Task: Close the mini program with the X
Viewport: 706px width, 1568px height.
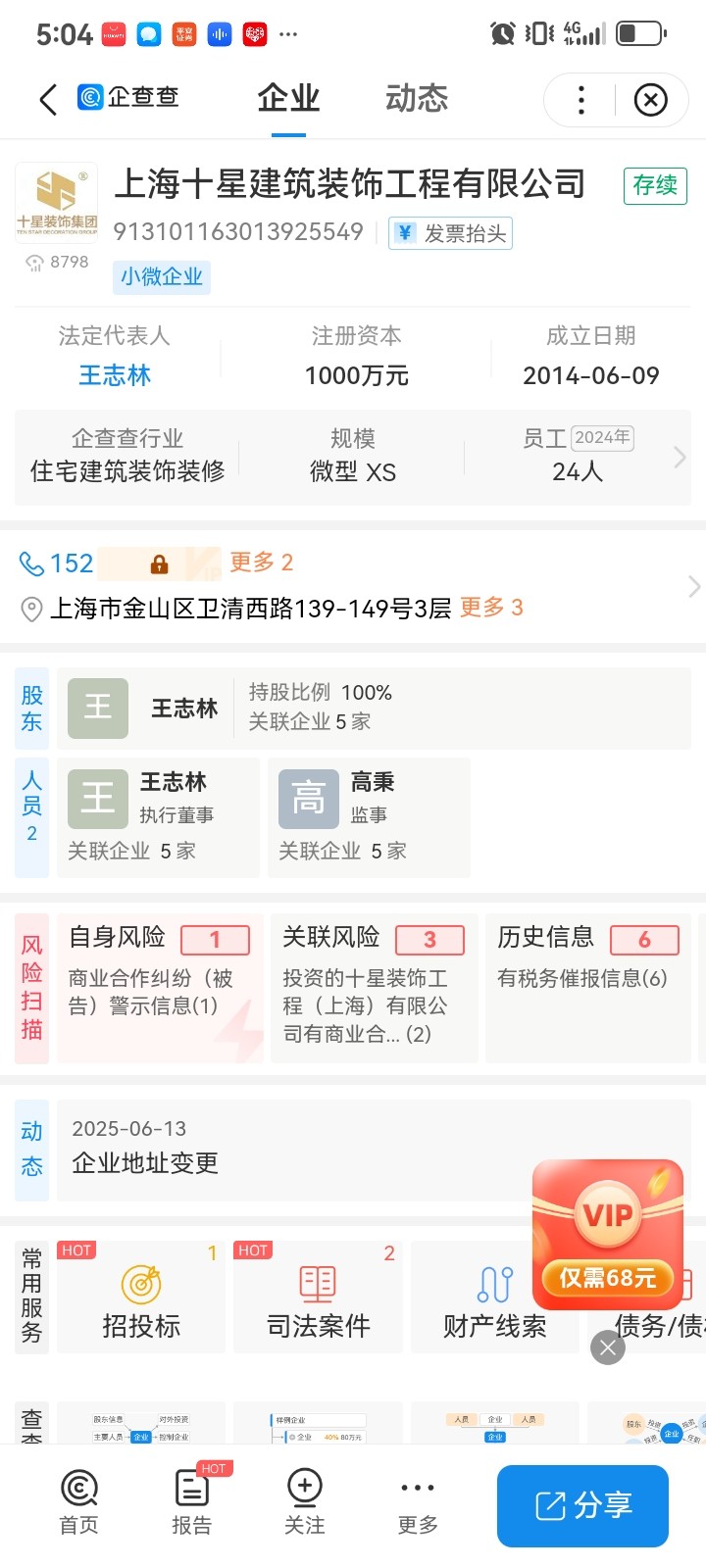Action: (x=650, y=100)
